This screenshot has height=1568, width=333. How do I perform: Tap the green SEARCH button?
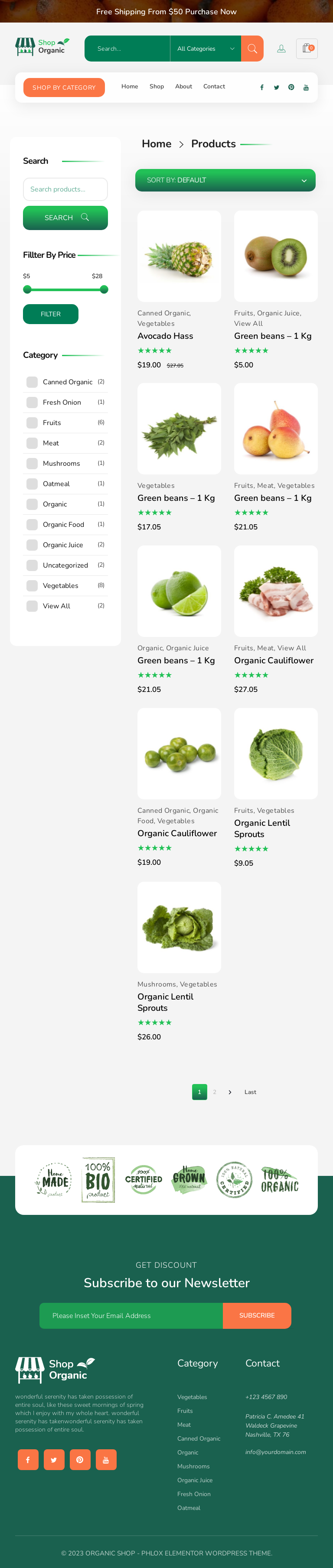tap(65, 218)
